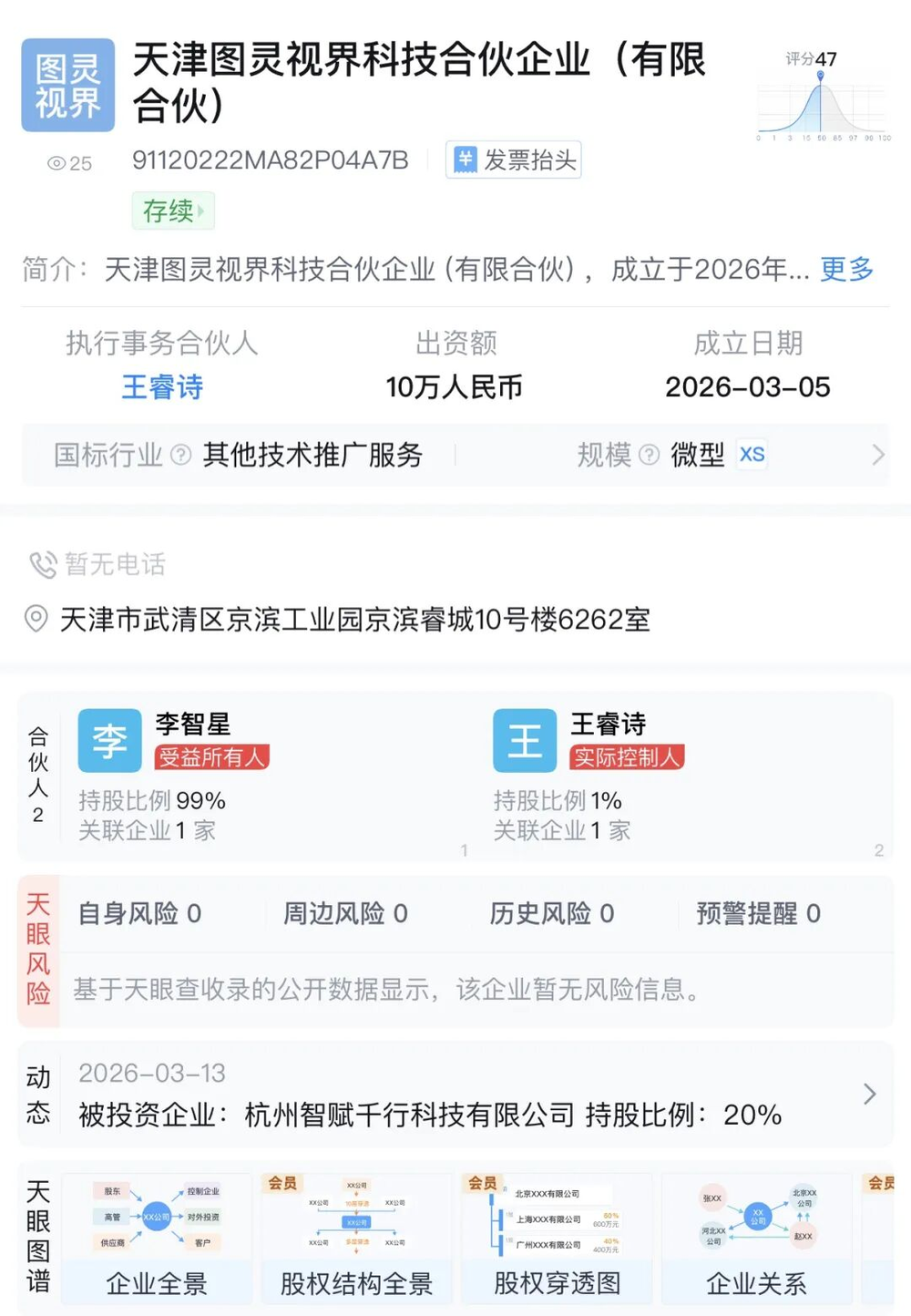
Task: Tap 更多 to expand the company intro
Action: pos(846,269)
